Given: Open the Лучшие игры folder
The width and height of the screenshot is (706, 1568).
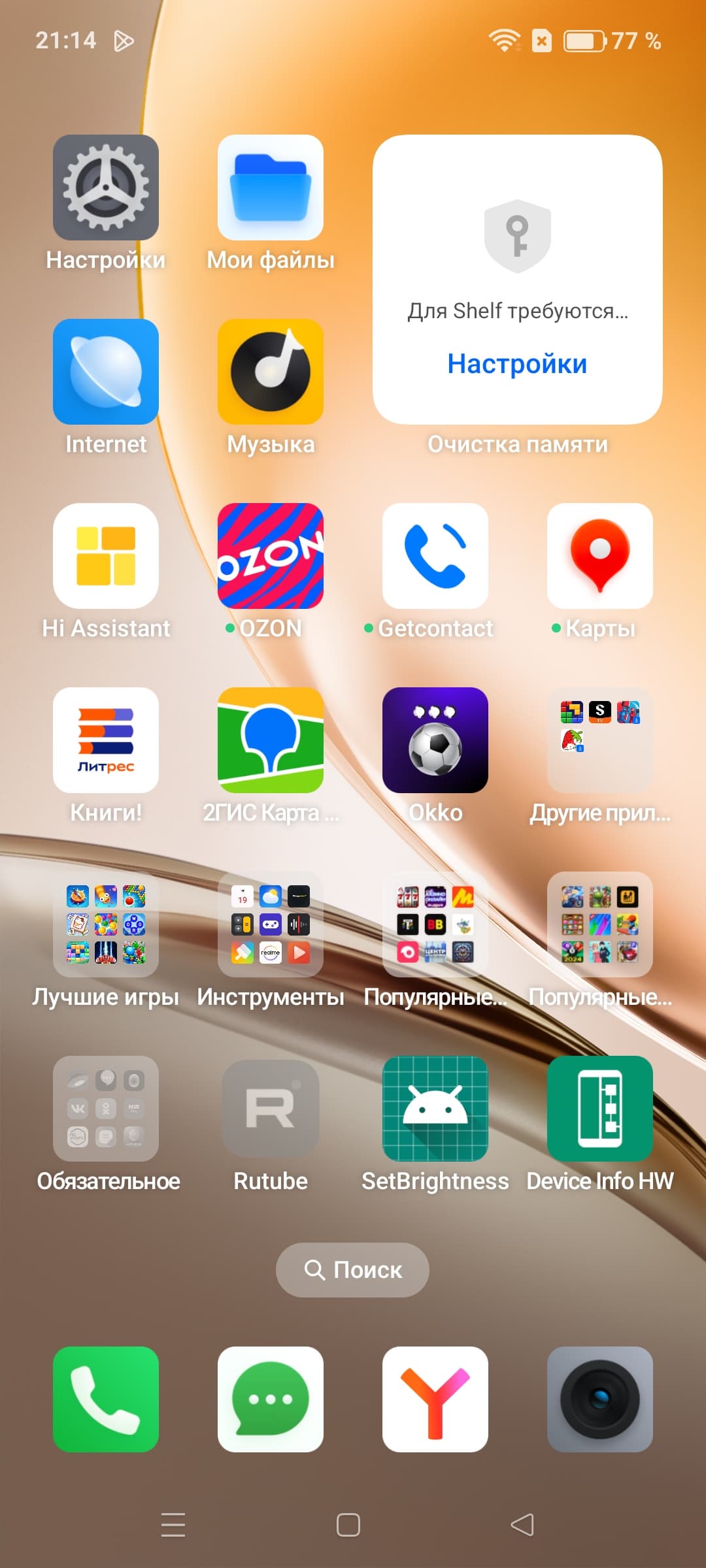Looking at the screenshot, I should (106, 924).
